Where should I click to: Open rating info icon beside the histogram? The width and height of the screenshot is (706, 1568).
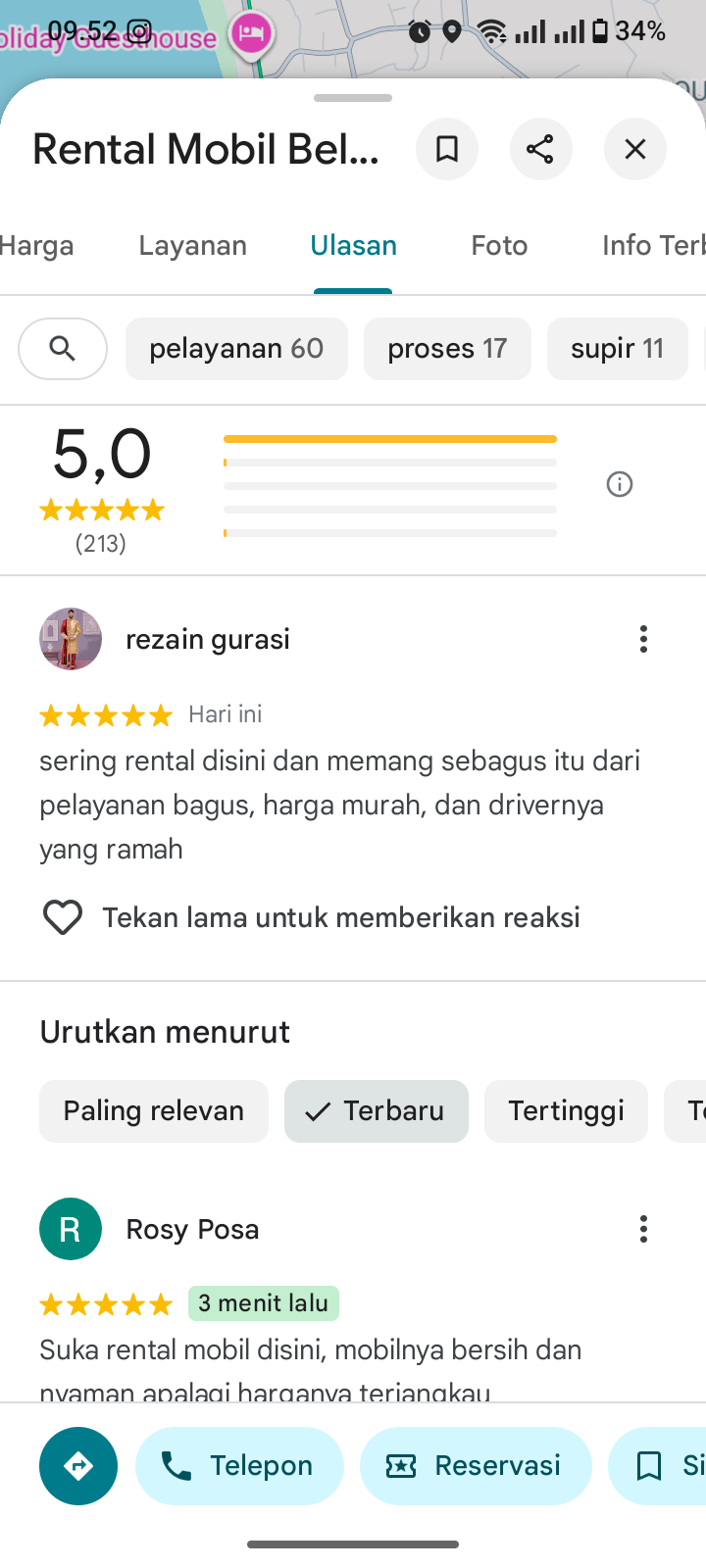pos(620,484)
